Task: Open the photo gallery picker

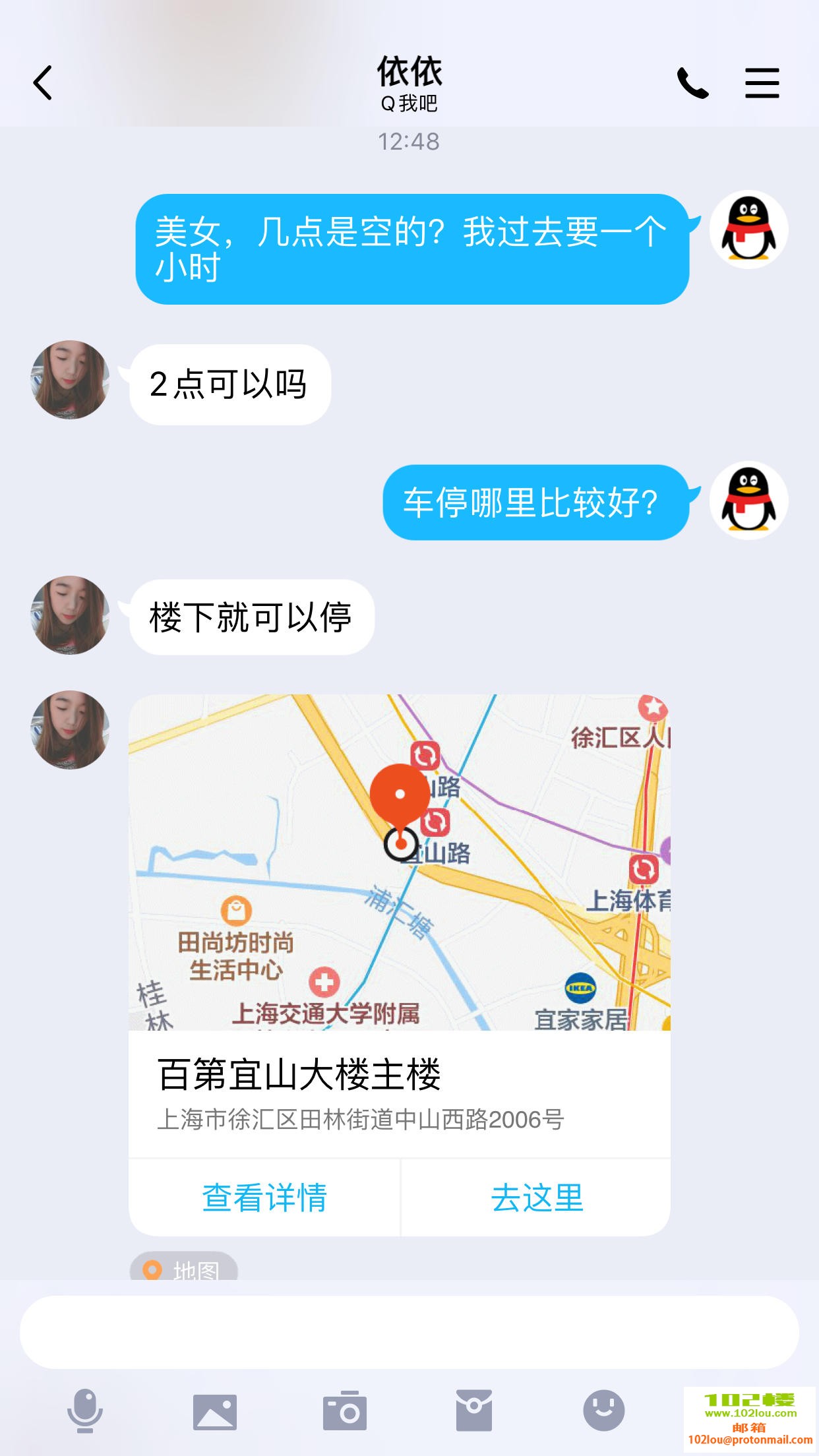Action: click(x=215, y=1411)
